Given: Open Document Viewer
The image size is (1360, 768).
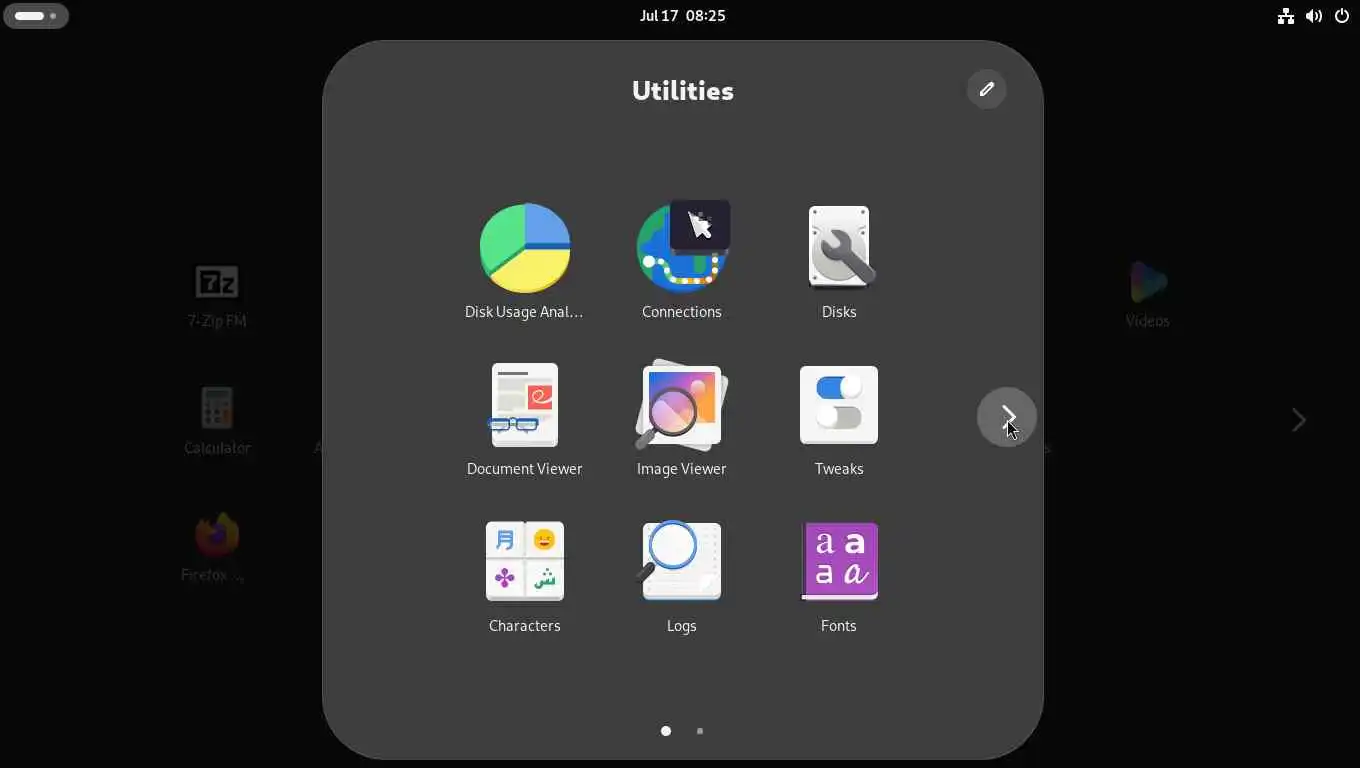Looking at the screenshot, I should (524, 406).
